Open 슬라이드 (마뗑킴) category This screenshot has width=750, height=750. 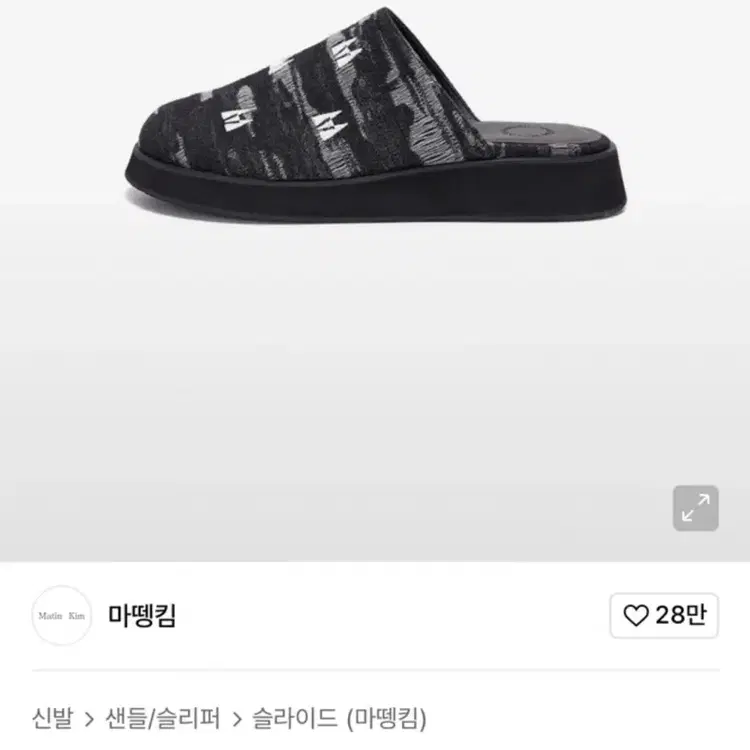pyautogui.click(x=339, y=718)
